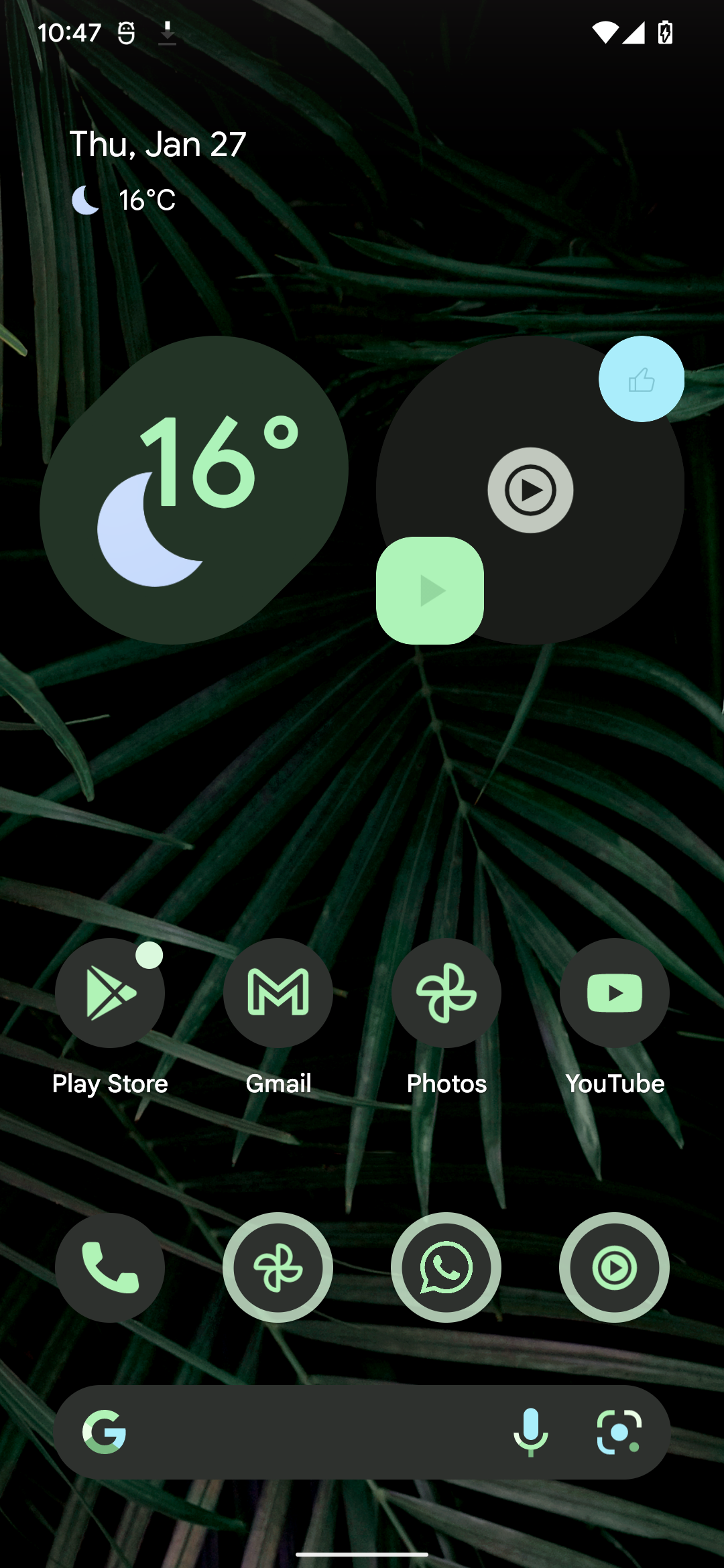Viewport: 724px width, 1568px height.
Task: Open the 16° weather widget
Action: click(x=194, y=489)
